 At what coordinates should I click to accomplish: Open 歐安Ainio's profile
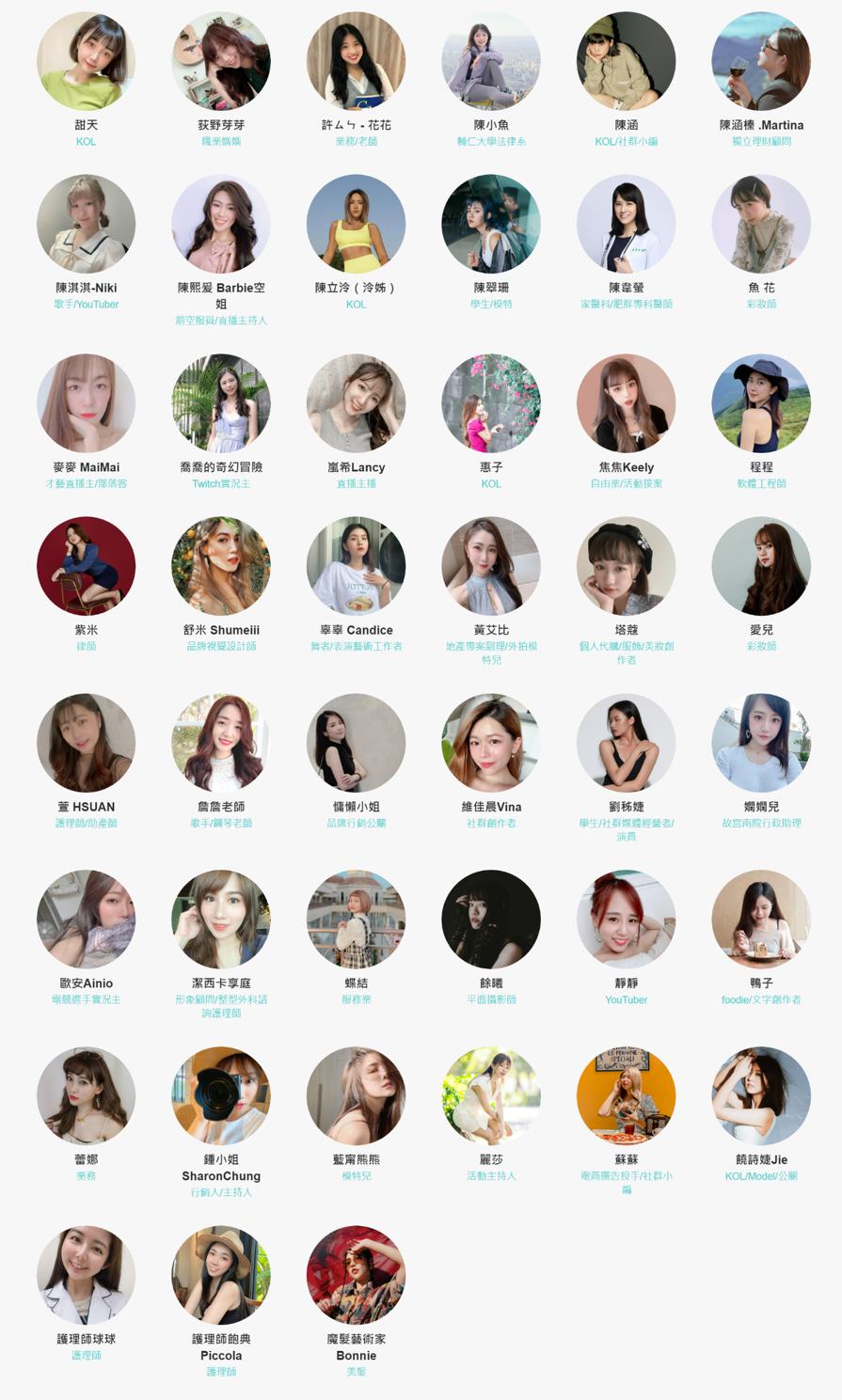click(x=86, y=920)
